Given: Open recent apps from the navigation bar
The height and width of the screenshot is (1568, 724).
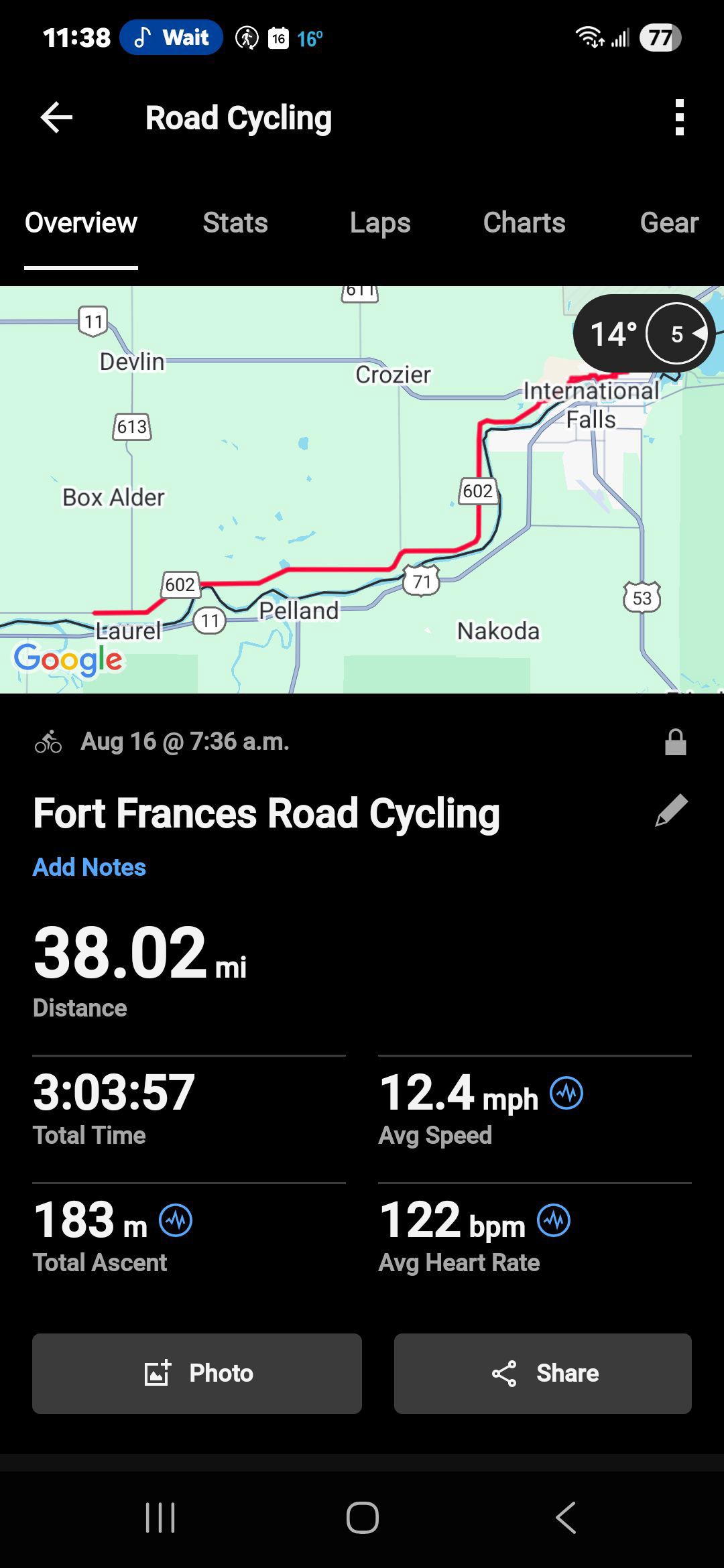Looking at the screenshot, I should (160, 1518).
